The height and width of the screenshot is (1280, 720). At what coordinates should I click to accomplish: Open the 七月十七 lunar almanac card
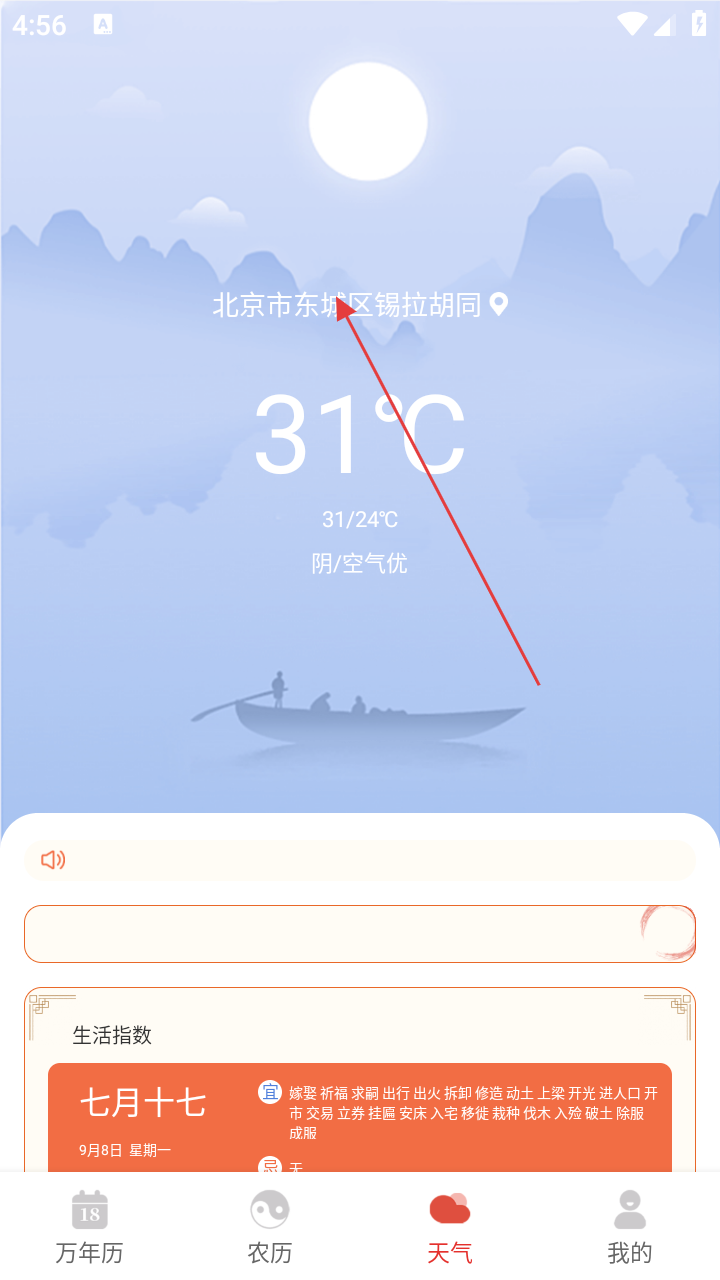coord(360,1115)
